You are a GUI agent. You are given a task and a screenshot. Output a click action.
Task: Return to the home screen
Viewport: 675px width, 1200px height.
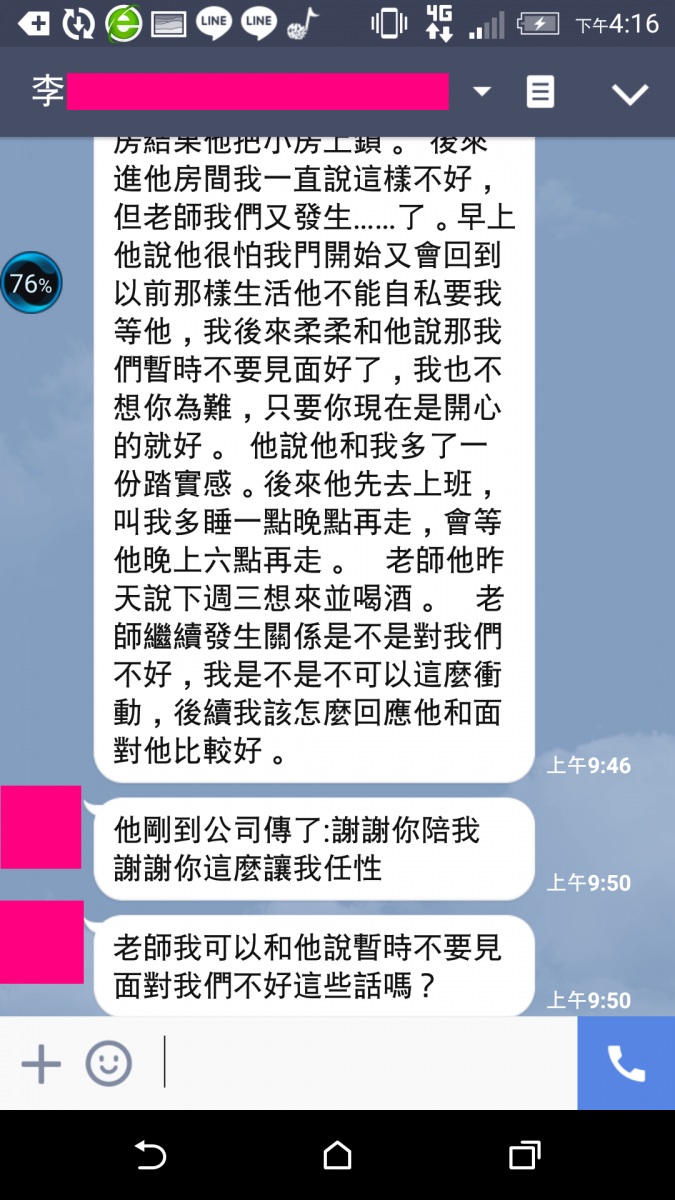click(x=338, y=1156)
